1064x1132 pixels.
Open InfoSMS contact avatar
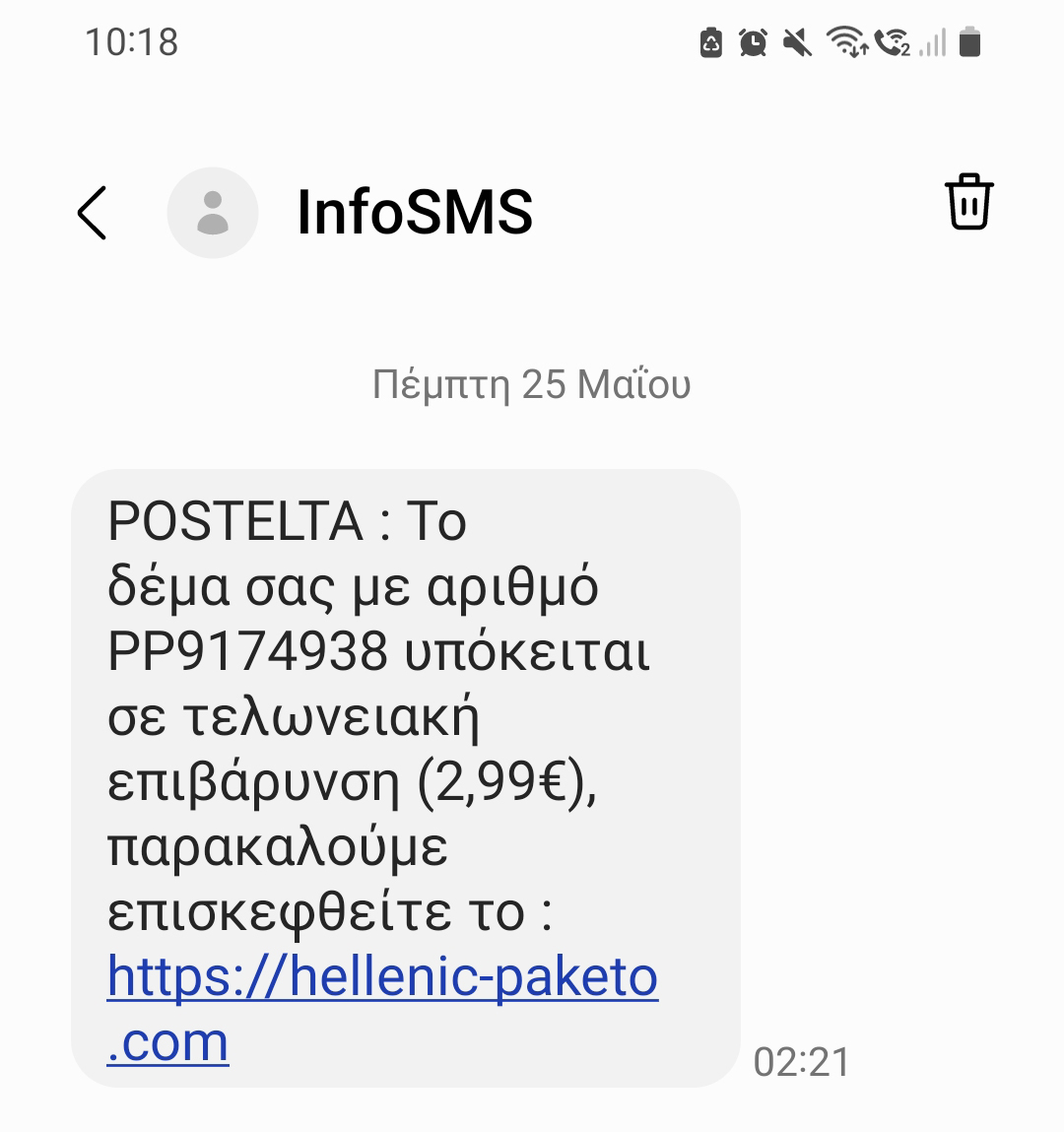point(213,213)
